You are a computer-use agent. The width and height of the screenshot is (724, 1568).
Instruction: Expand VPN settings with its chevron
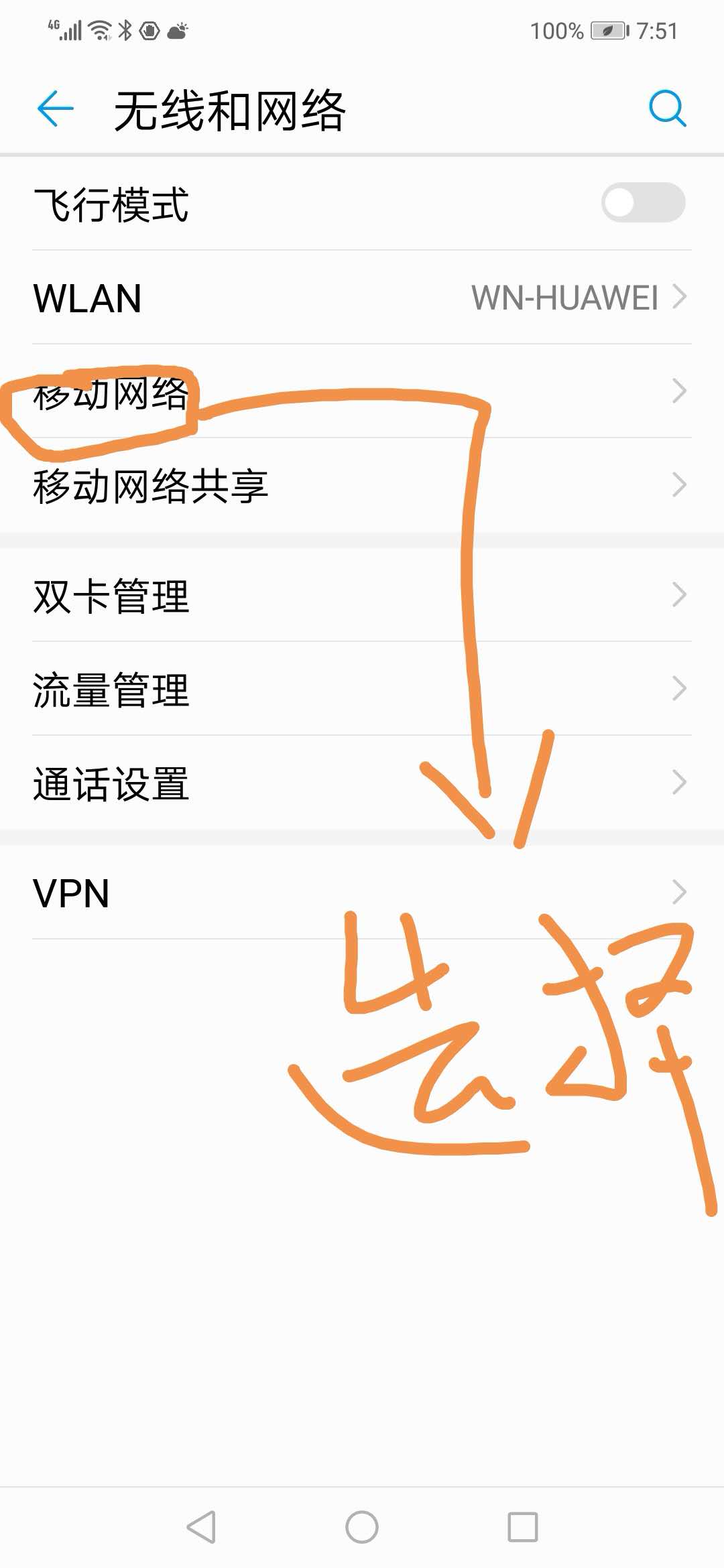click(x=679, y=891)
